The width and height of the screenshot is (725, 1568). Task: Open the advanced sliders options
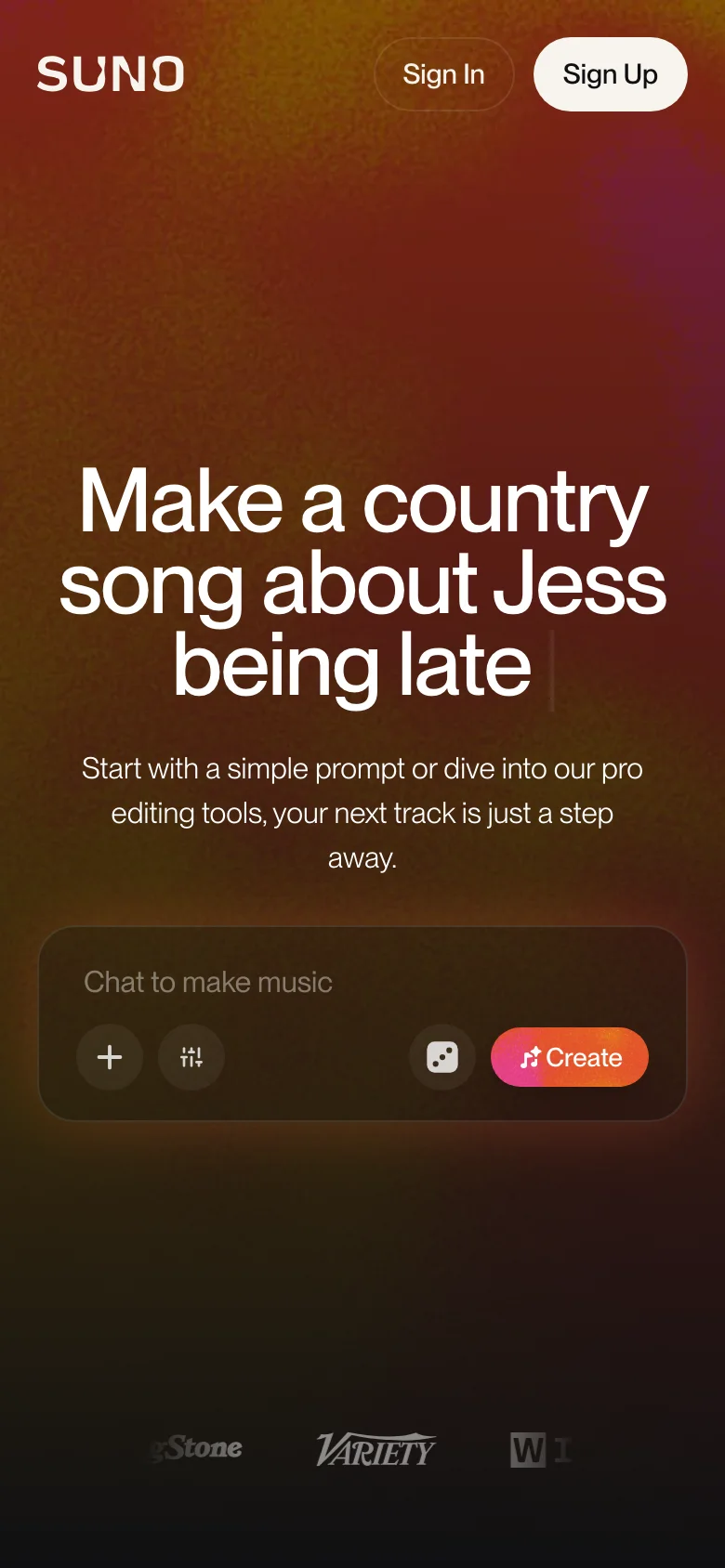coord(191,1057)
